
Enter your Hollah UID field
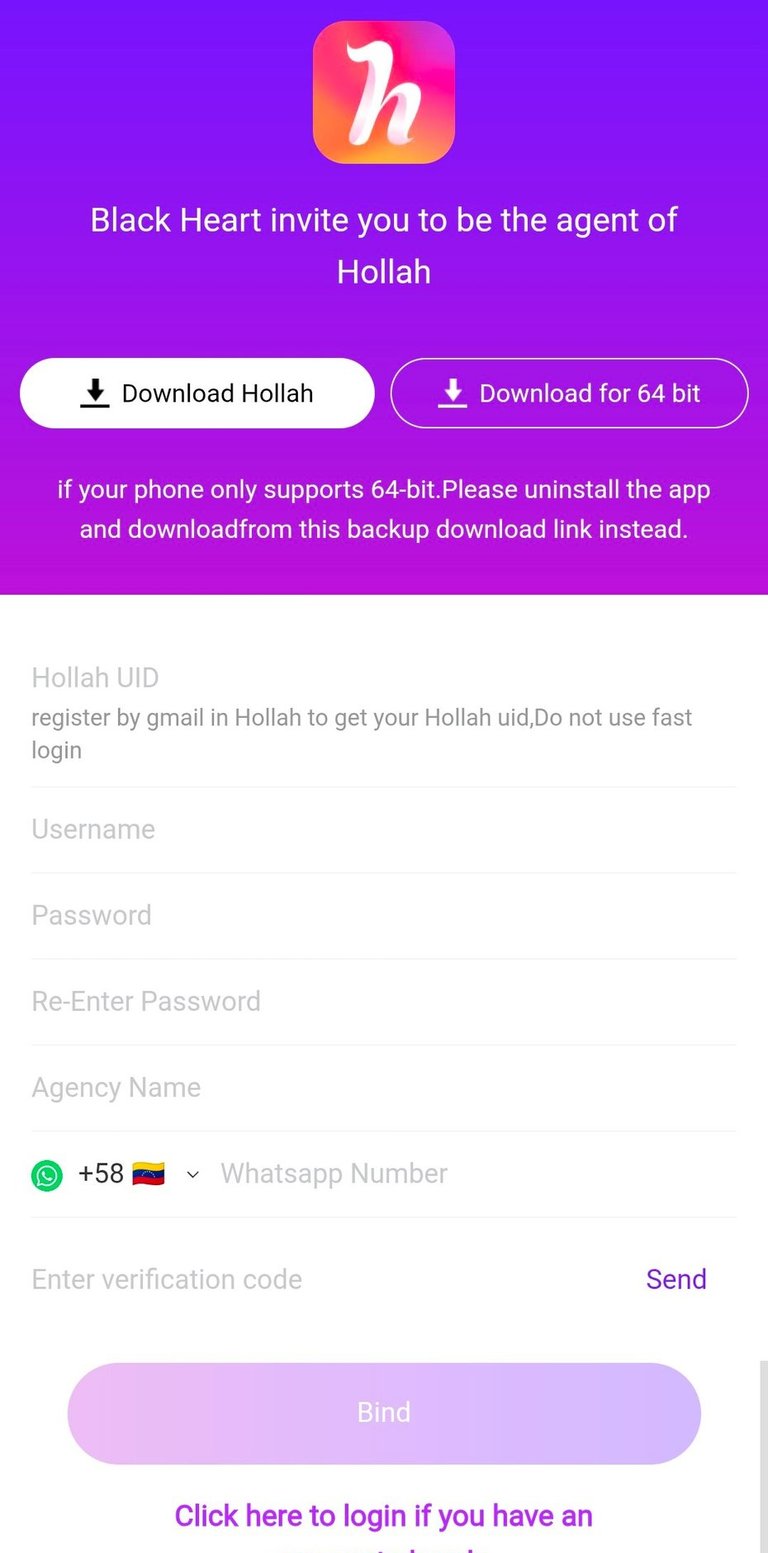click(384, 678)
